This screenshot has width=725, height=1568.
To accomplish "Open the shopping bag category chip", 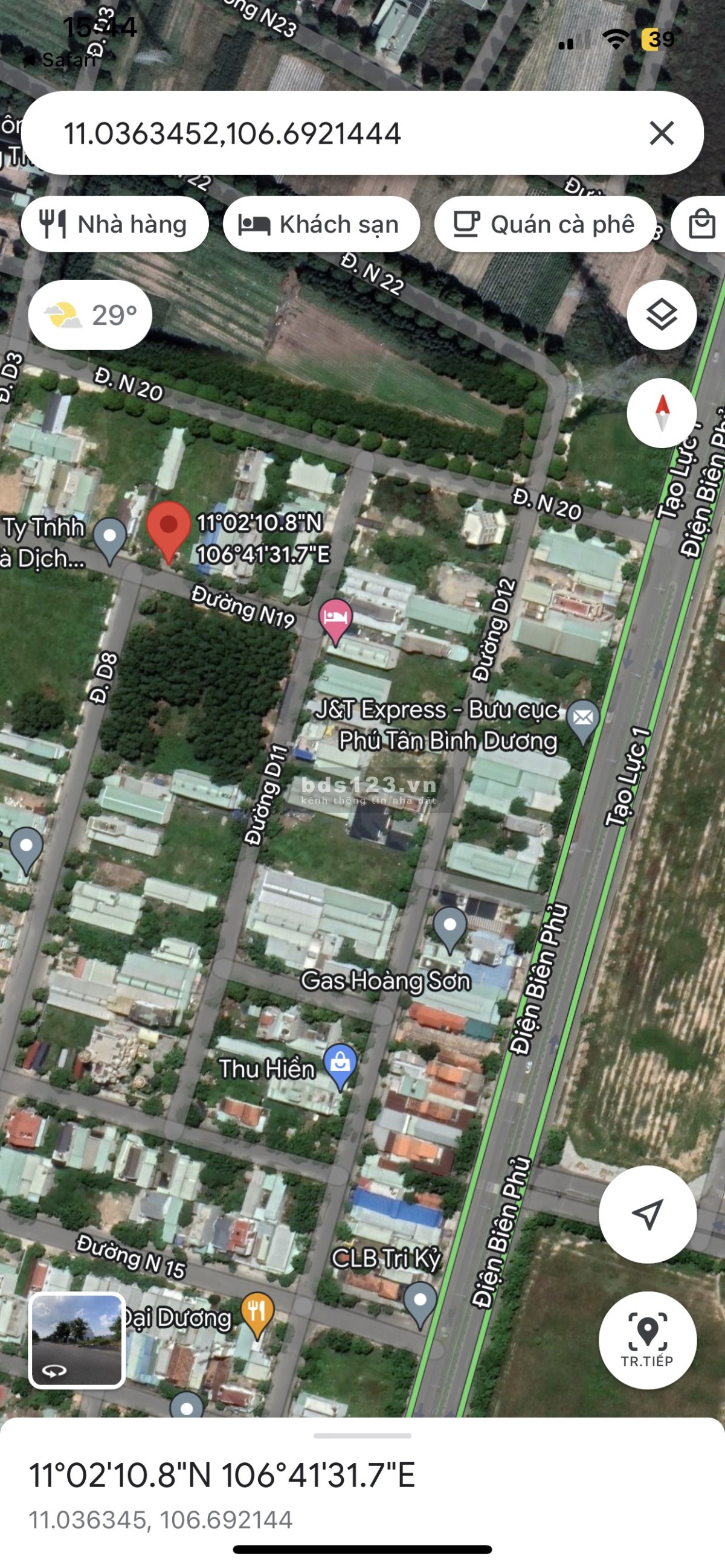I will pos(702,225).
